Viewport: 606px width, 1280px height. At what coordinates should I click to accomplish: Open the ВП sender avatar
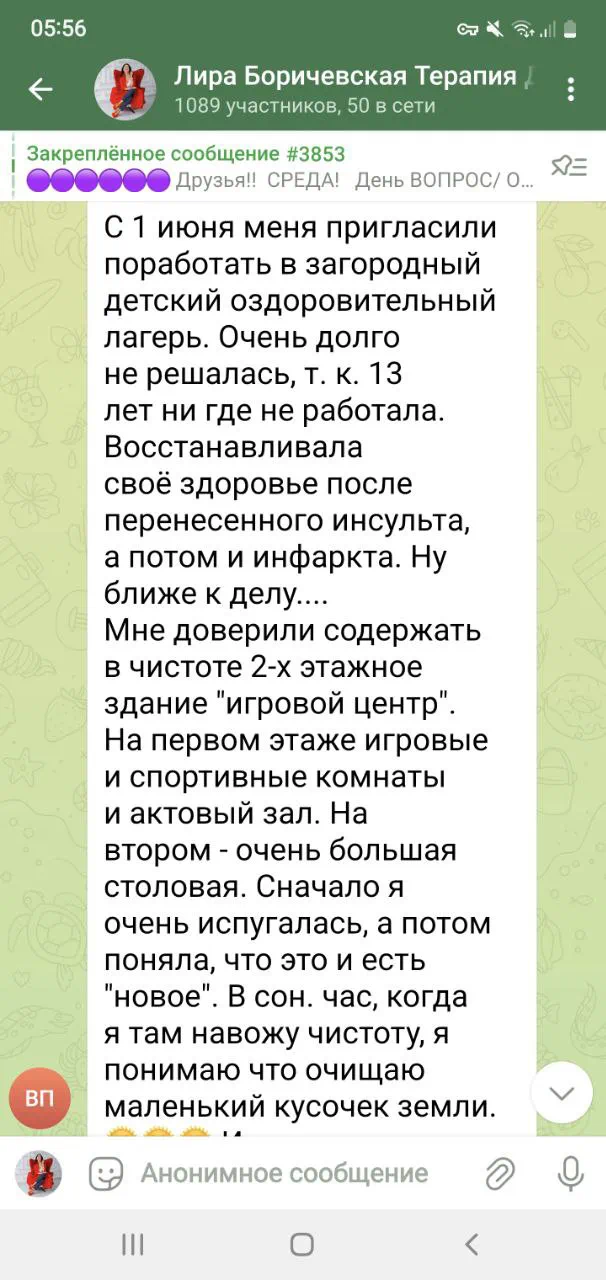40,1099
